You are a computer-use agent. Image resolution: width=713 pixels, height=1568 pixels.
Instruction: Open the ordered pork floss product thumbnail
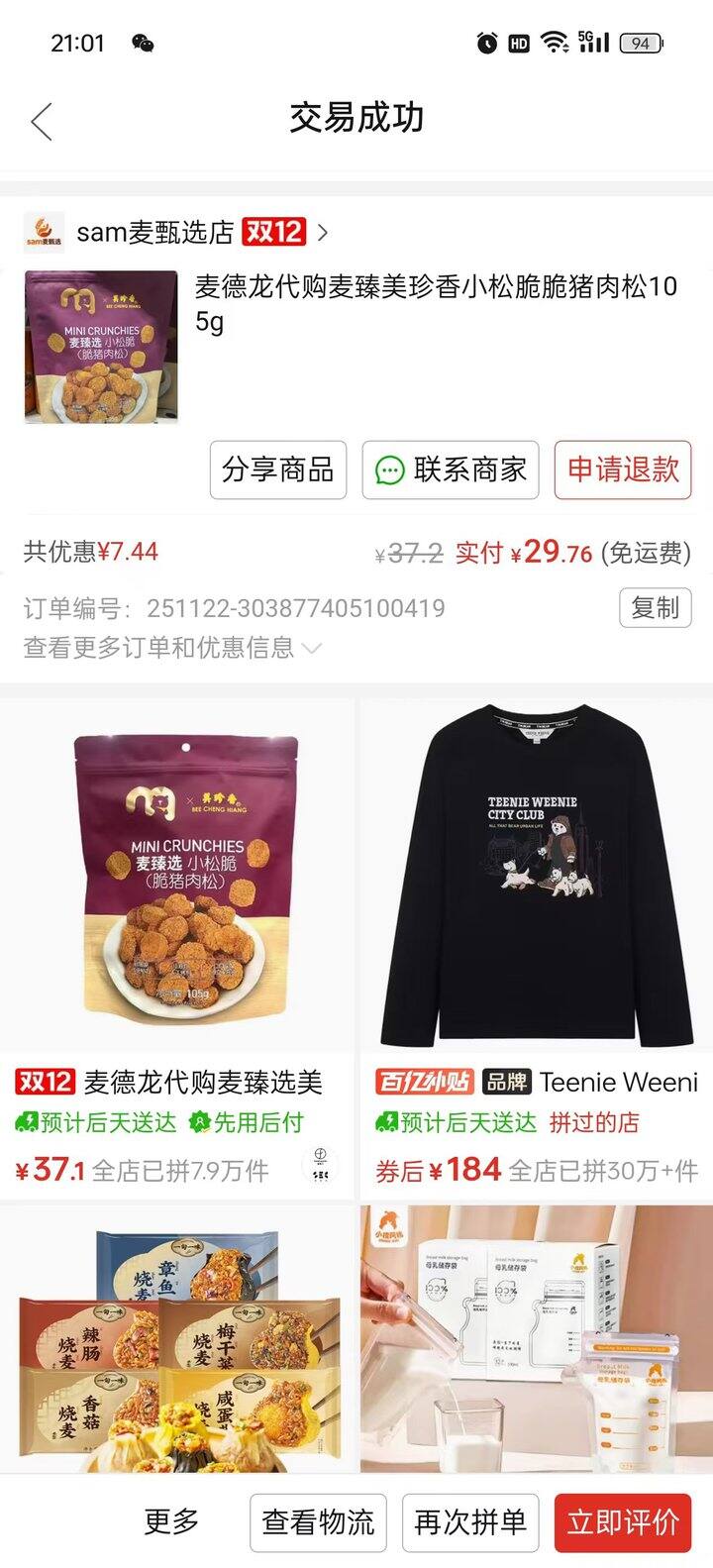101,348
